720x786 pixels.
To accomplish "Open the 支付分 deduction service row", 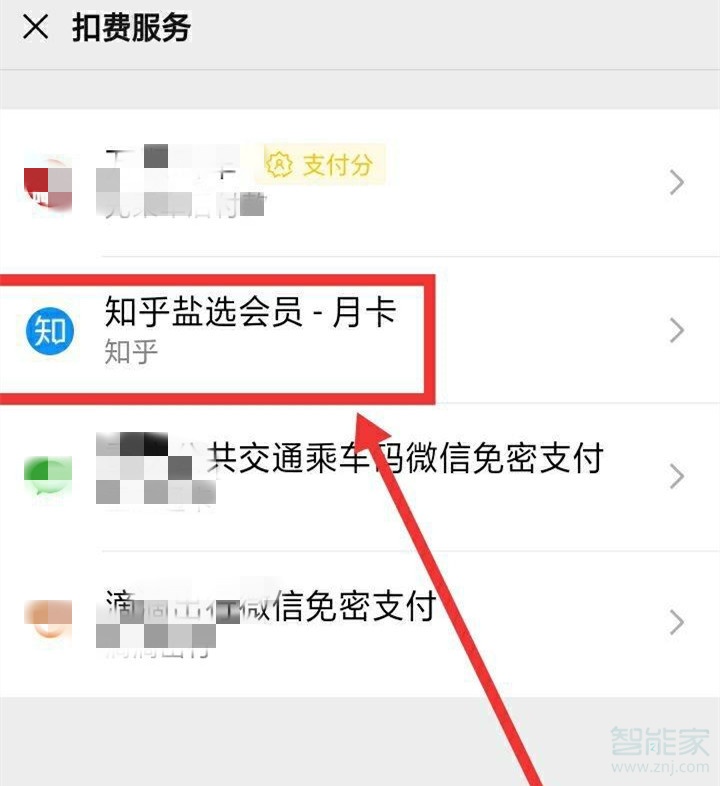I will click(x=360, y=182).
